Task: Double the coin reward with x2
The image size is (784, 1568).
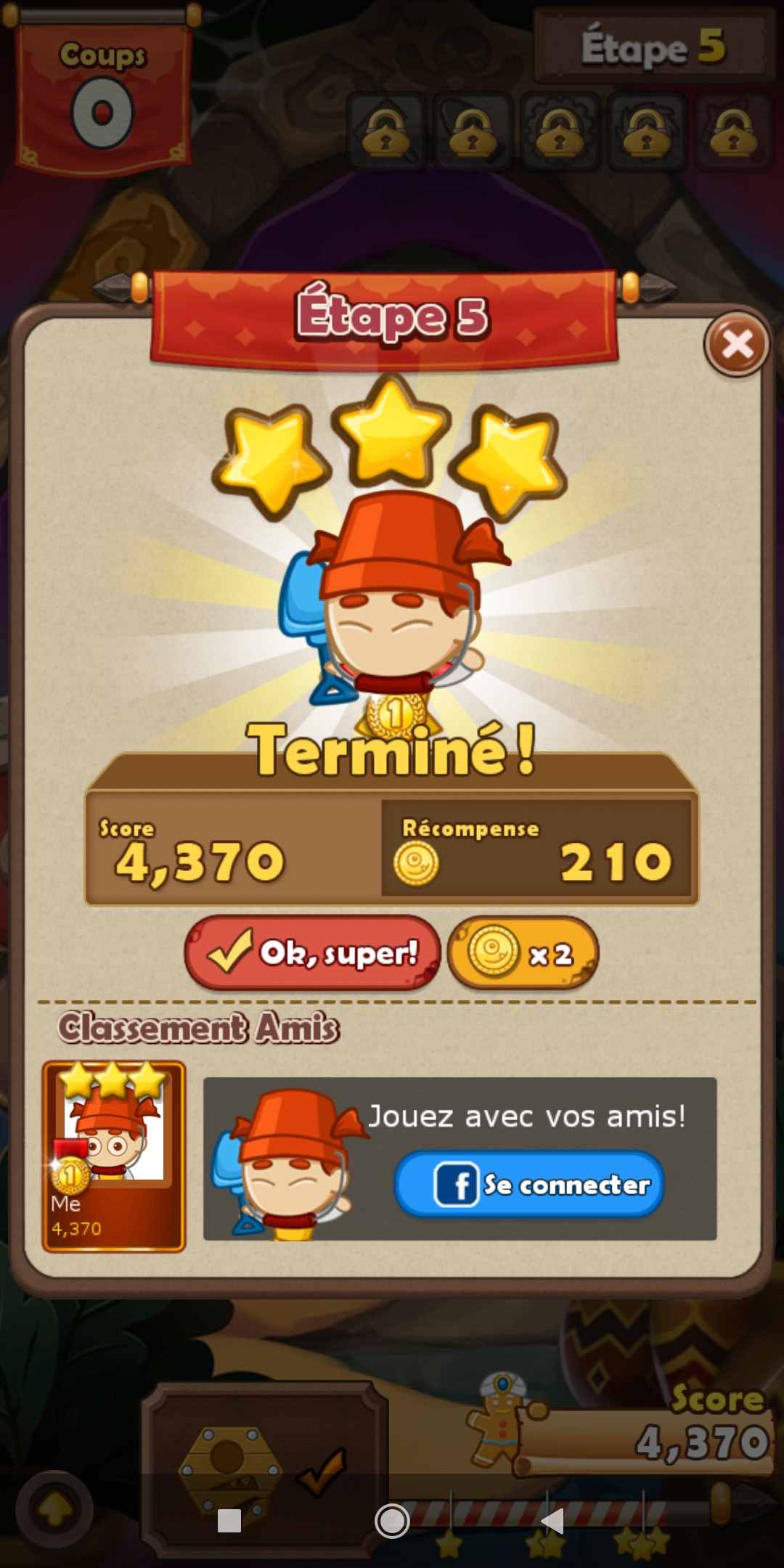Action: point(523,952)
